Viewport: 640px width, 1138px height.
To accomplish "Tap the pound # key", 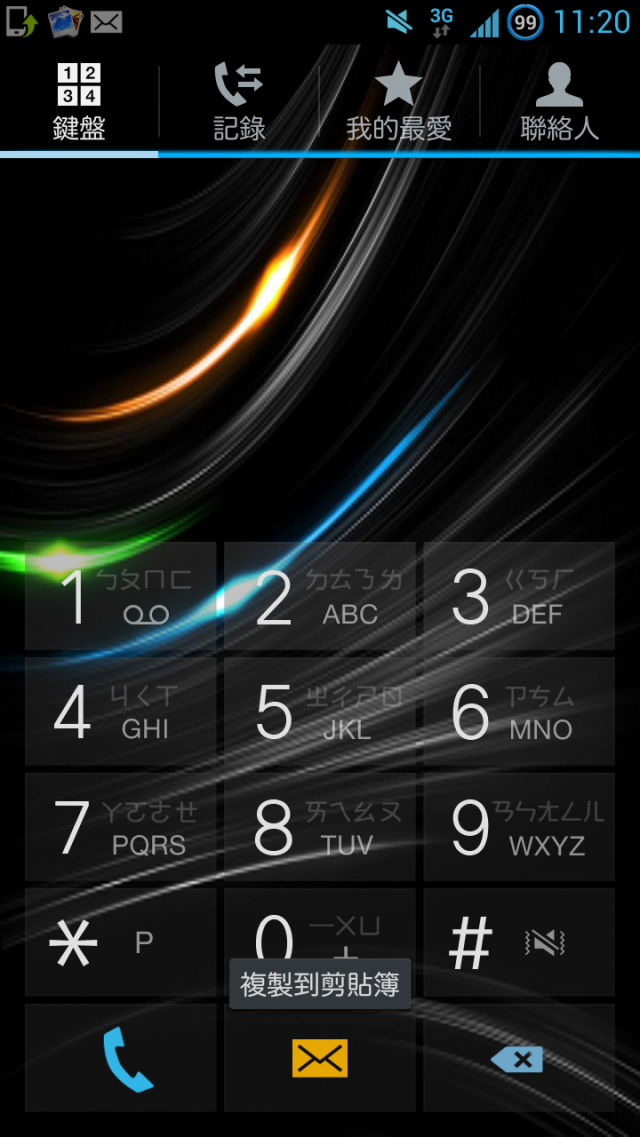I will click(x=518, y=942).
